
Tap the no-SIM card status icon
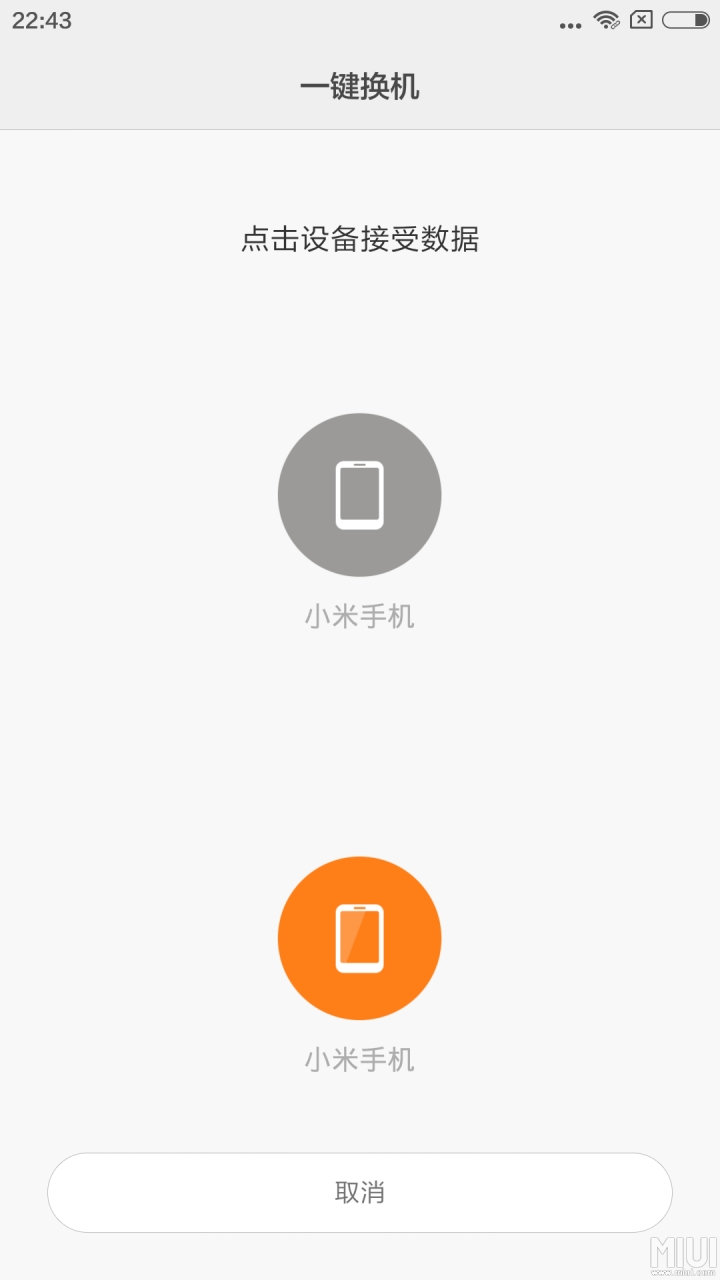tap(641, 20)
